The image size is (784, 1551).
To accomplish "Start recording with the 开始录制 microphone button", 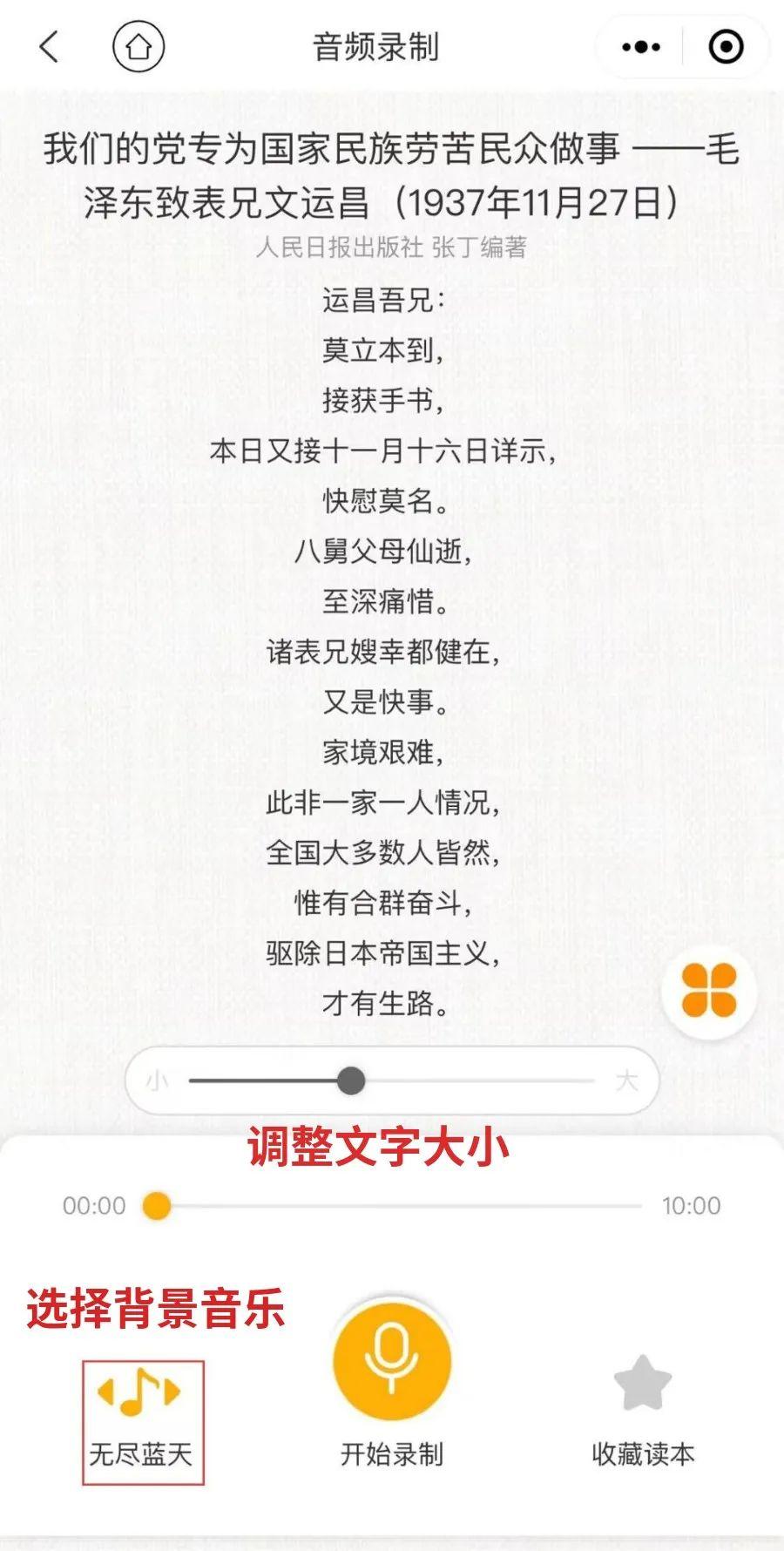I will coord(392,1361).
